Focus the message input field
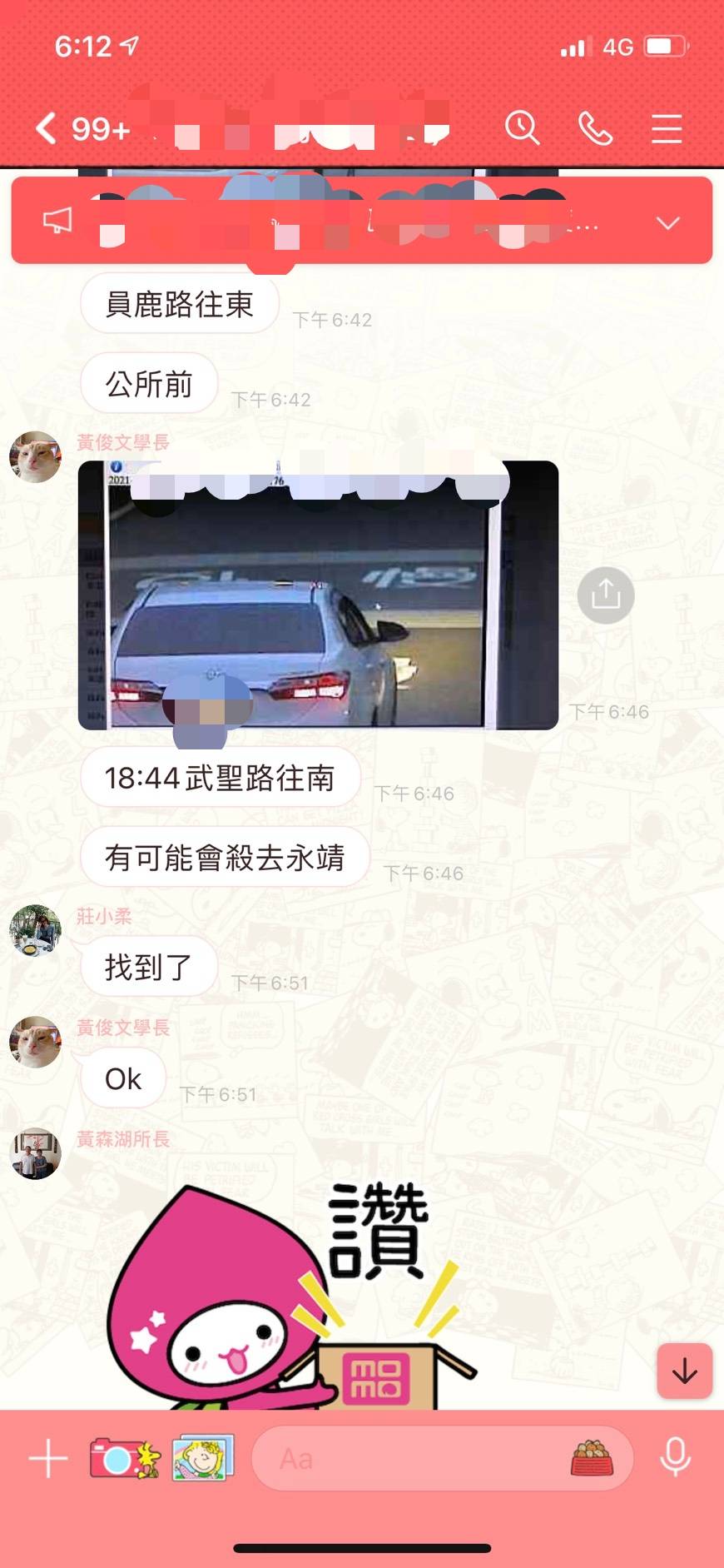The width and height of the screenshot is (724, 1568). 408,1459
